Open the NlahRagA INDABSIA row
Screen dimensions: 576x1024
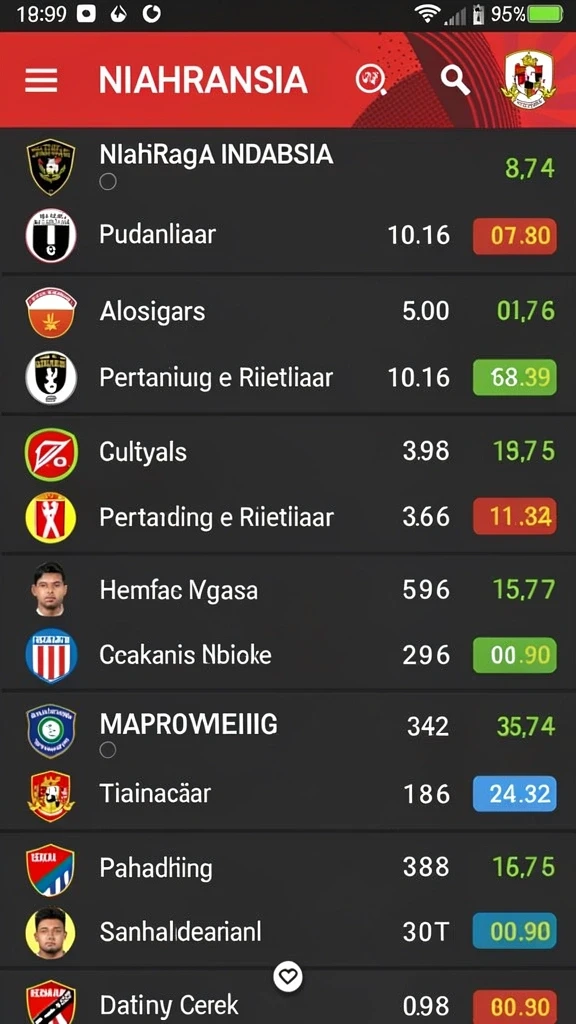(x=288, y=167)
